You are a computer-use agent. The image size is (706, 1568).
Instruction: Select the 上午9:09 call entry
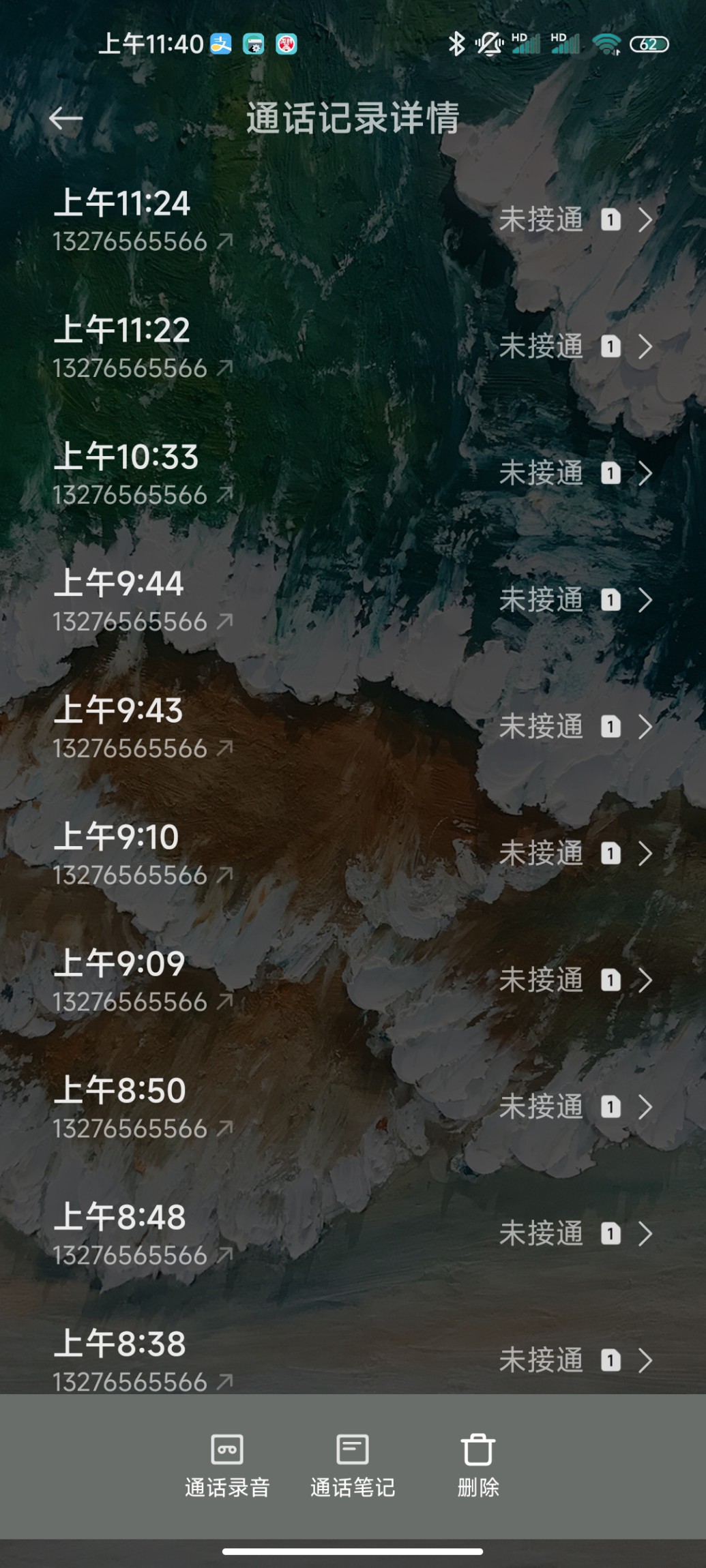coord(353,981)
